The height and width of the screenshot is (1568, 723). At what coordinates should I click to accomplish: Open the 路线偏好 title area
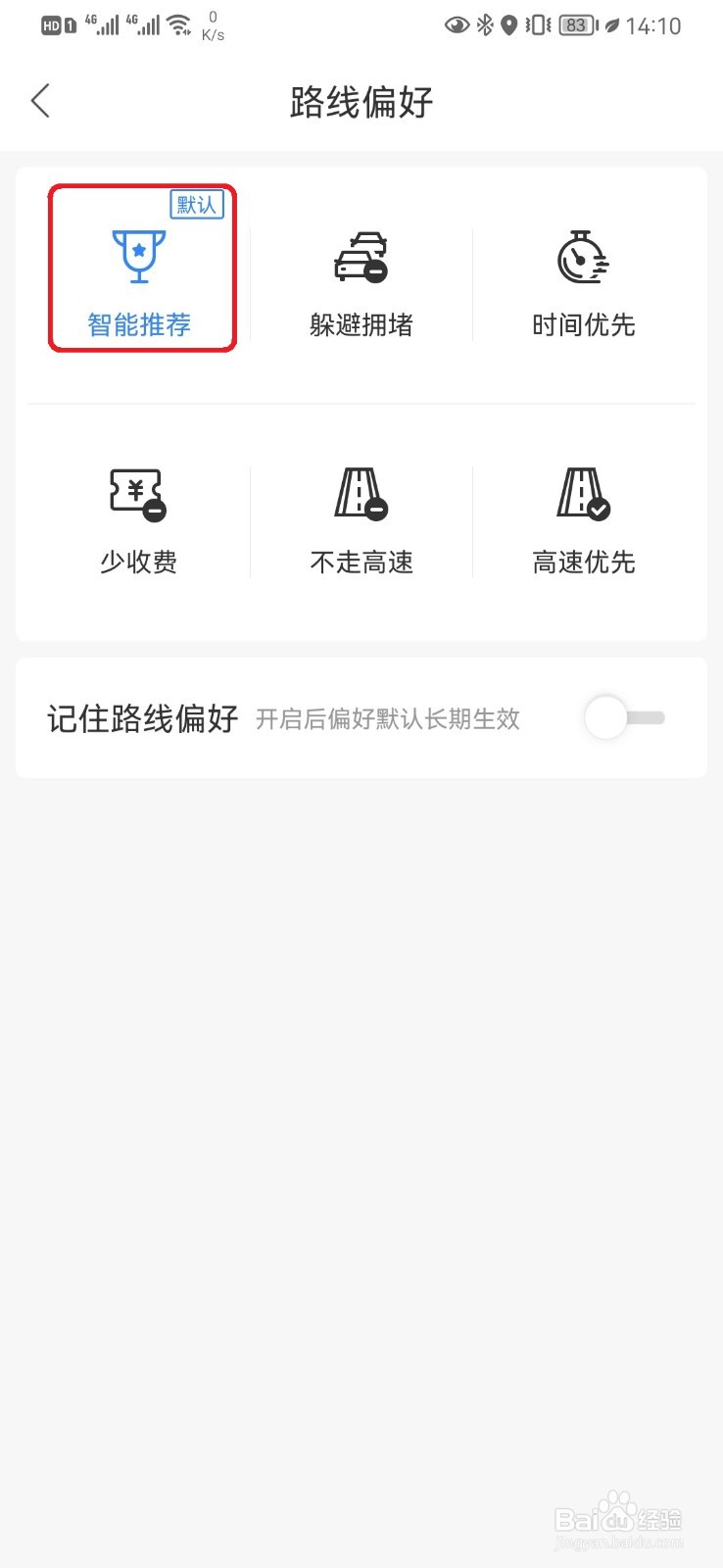coord(361,102)
